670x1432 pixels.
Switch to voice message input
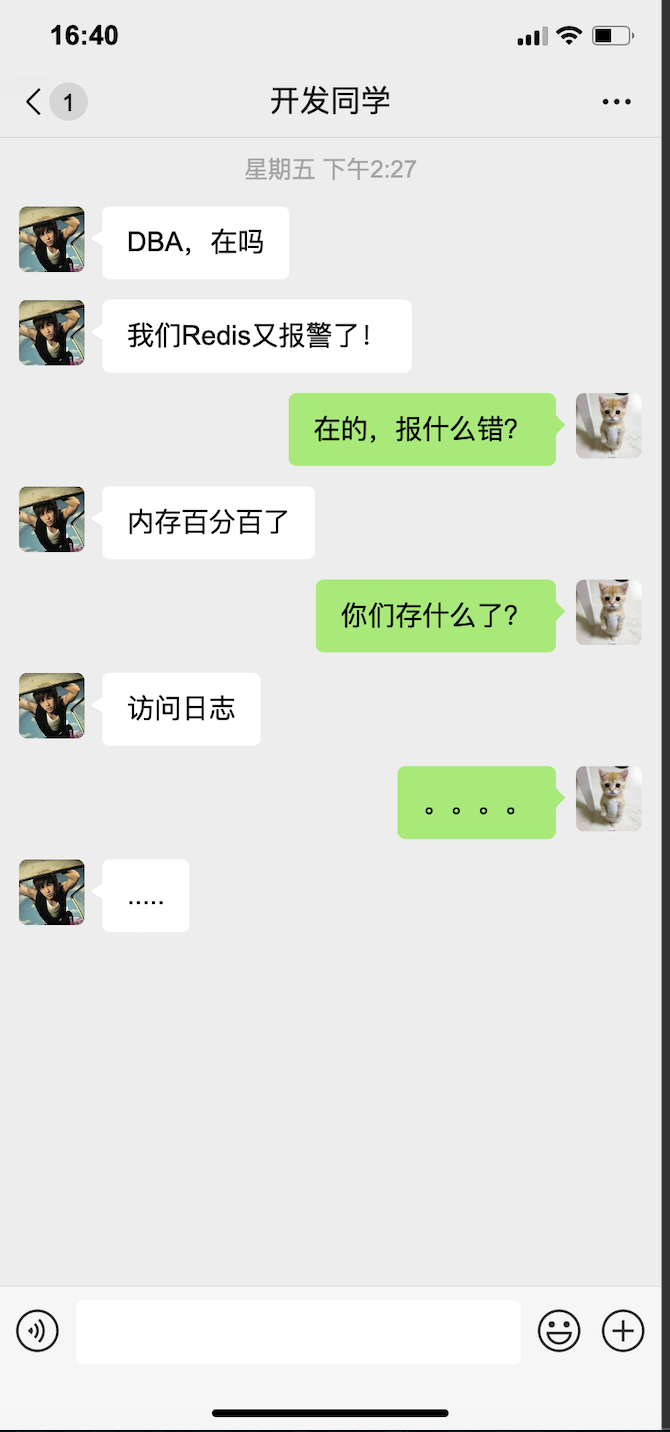click(x=38, y=1331)
